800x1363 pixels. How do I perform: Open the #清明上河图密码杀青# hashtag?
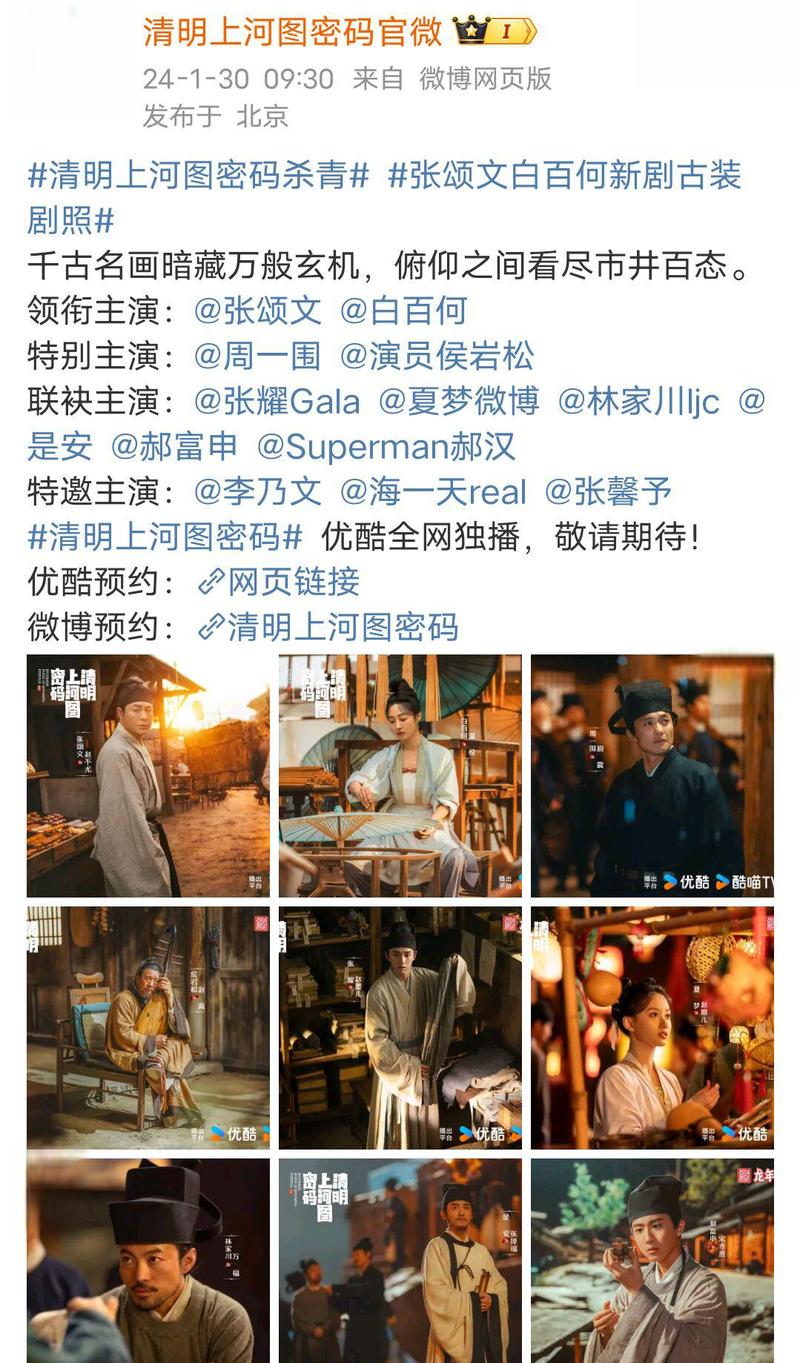point(198,176)
